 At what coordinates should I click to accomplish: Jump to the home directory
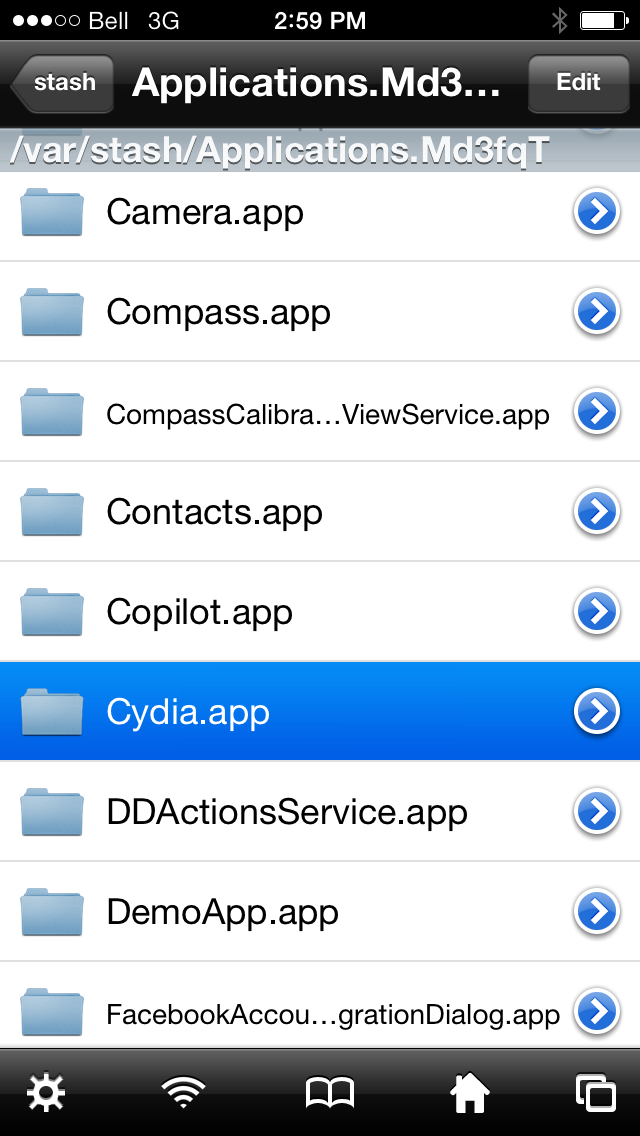(470, 1092)
